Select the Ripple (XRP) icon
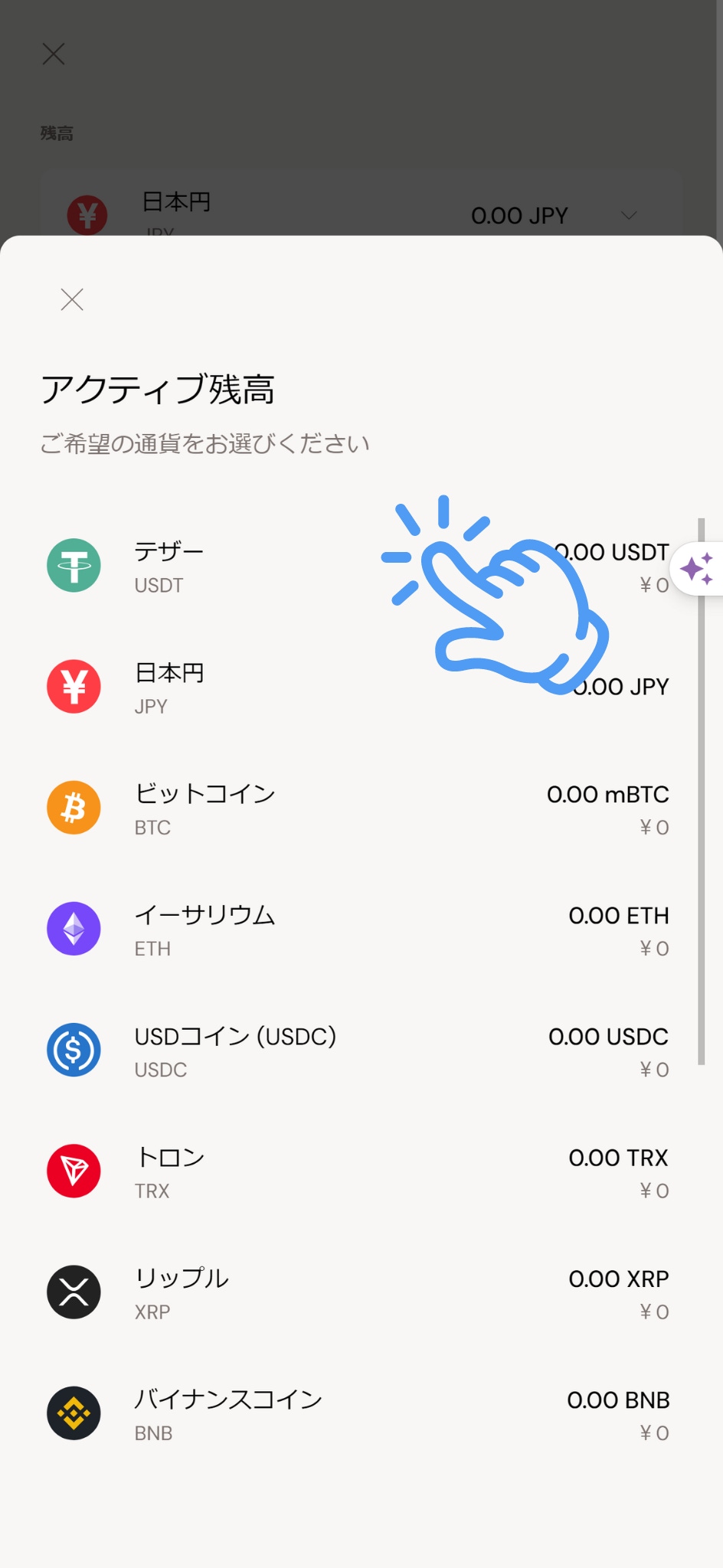Screen dimensions: 723x1568 click(x=74, y=1292)
